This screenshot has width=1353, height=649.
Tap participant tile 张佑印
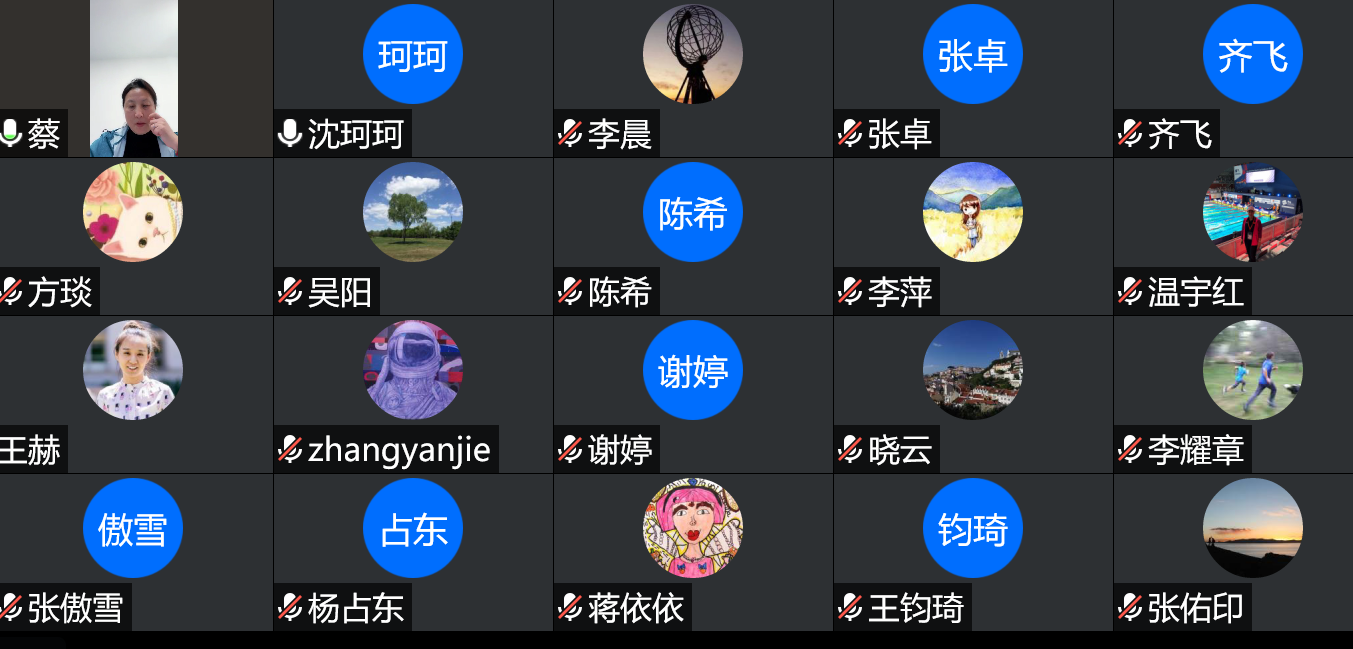[1252, 552]
